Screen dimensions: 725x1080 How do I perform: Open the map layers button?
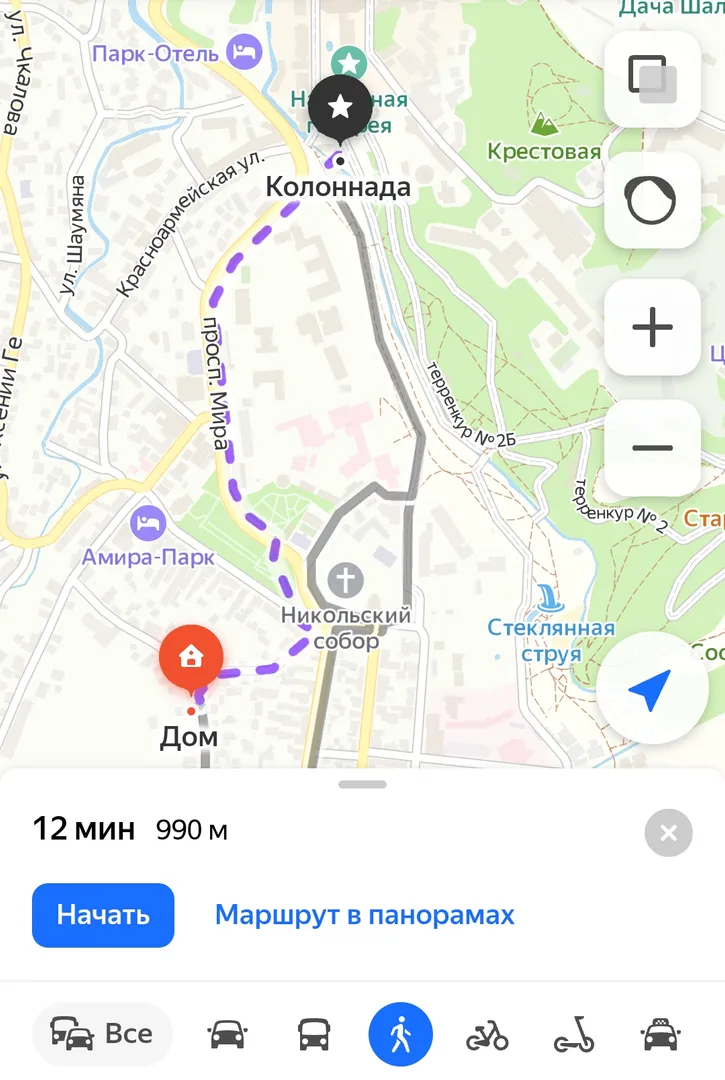[652, 79]
